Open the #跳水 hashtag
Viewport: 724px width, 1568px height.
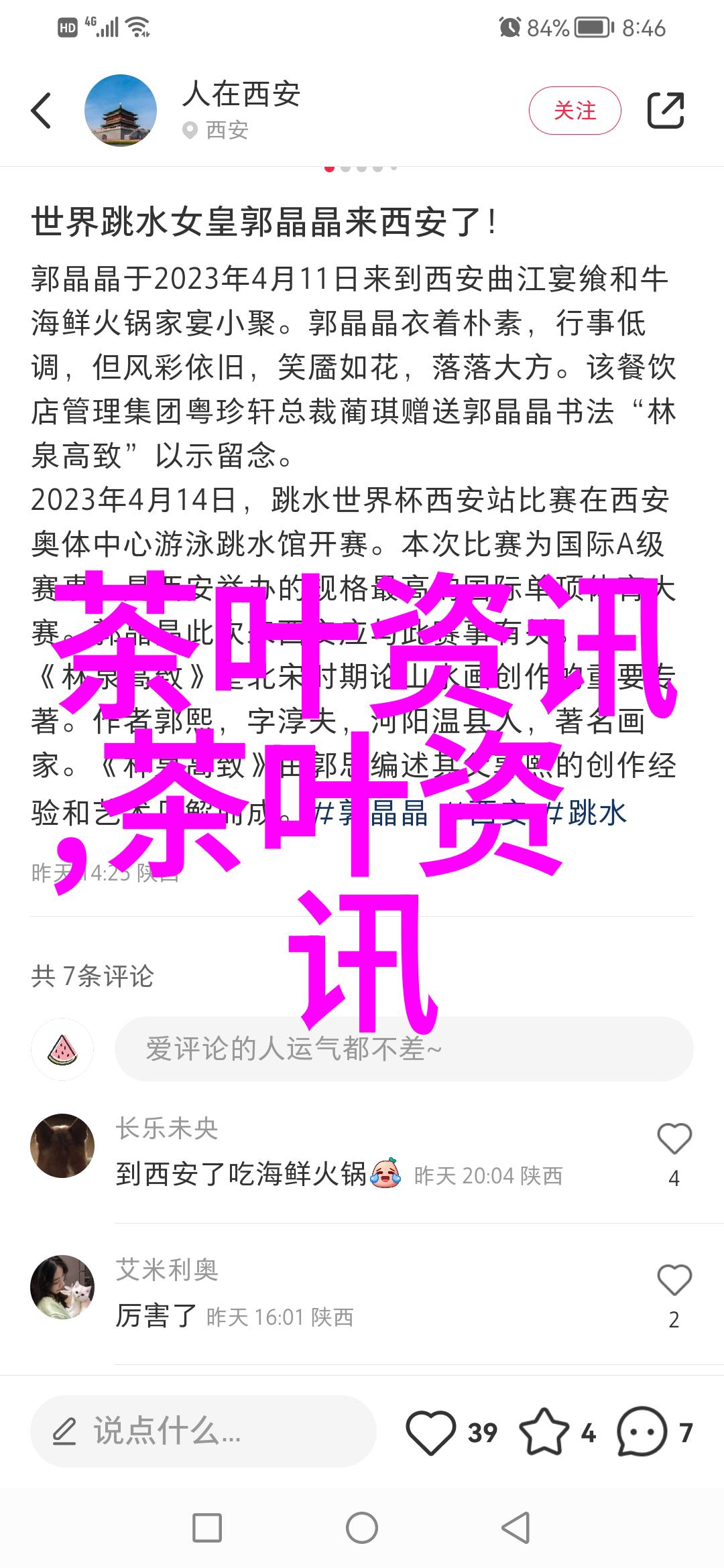tap(589, 813)
